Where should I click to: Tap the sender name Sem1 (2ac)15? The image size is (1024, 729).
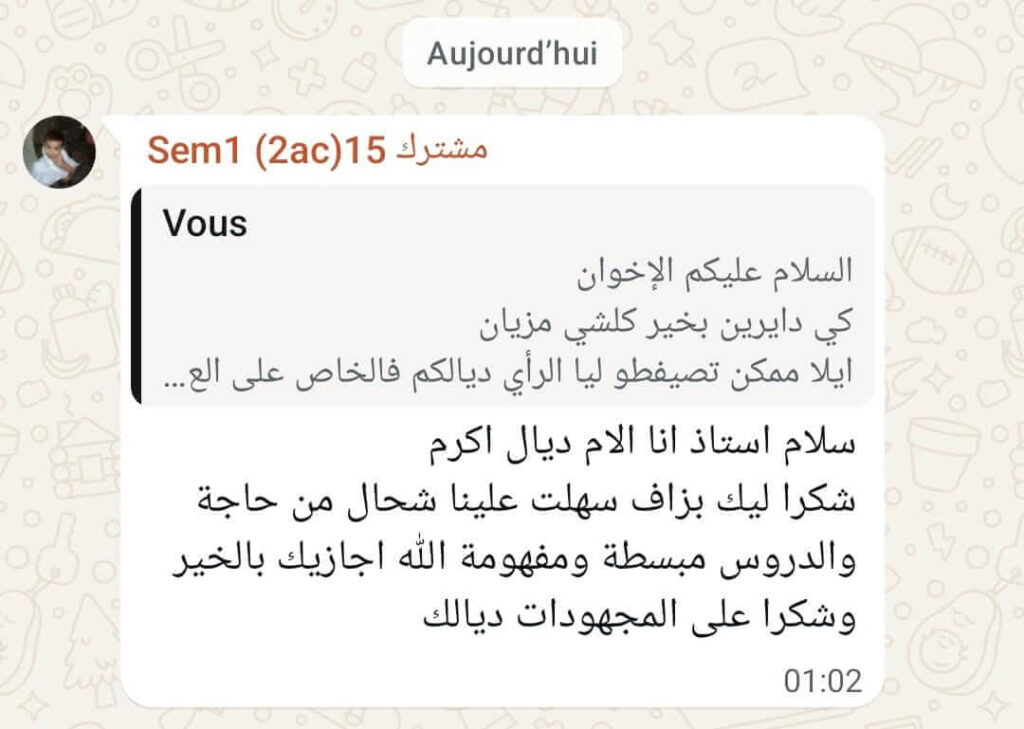click(266, 151)
